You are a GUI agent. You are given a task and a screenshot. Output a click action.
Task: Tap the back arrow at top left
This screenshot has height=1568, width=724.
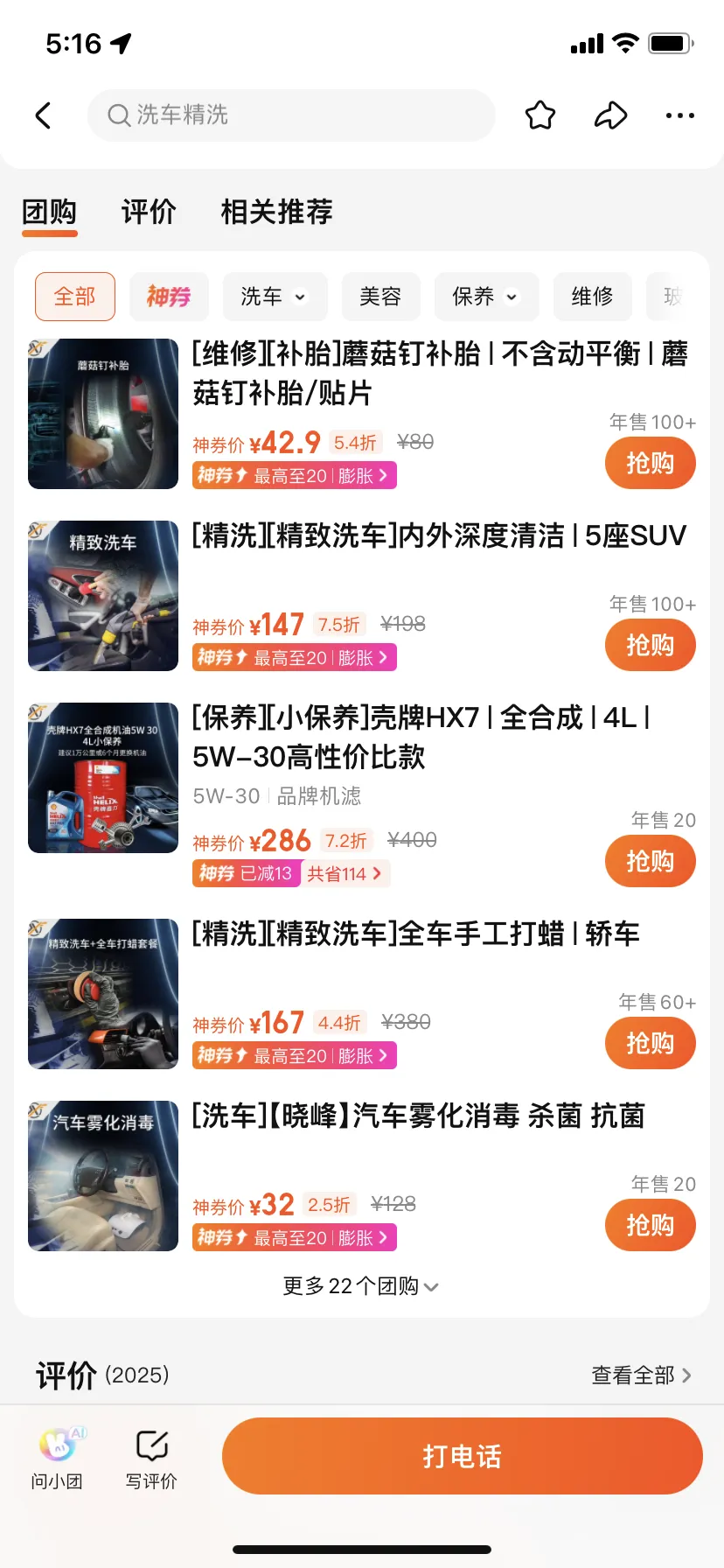[x=44, y=115]
